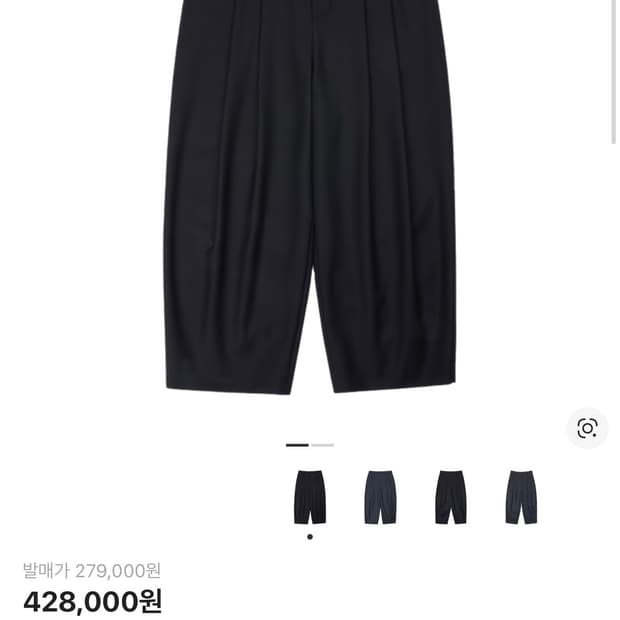This screenshot has width=620, height=620.
Task: Open the large product photo of the pants
Action: [x=310, y=200]
